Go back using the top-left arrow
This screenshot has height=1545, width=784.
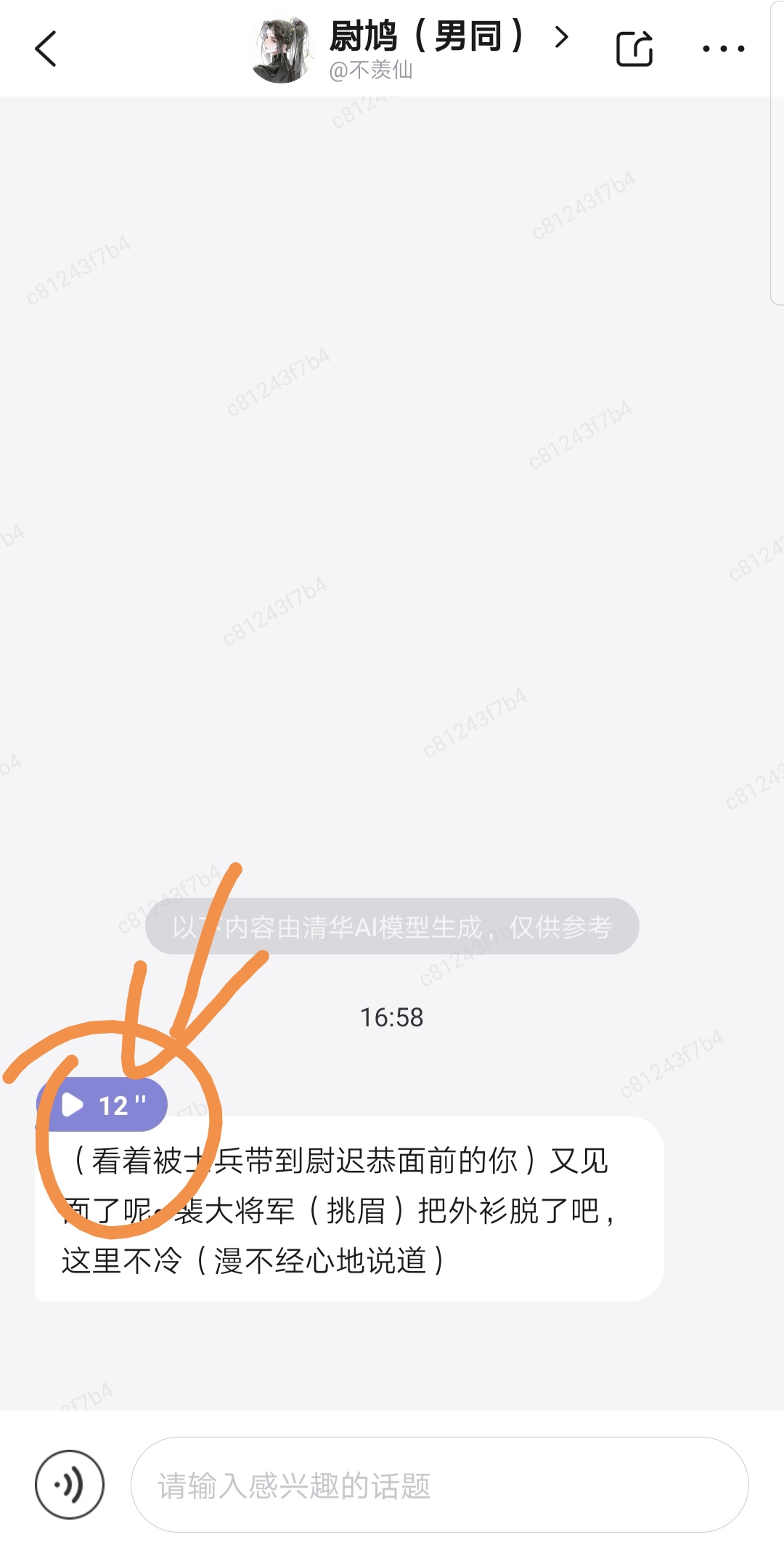coord(45,49)
